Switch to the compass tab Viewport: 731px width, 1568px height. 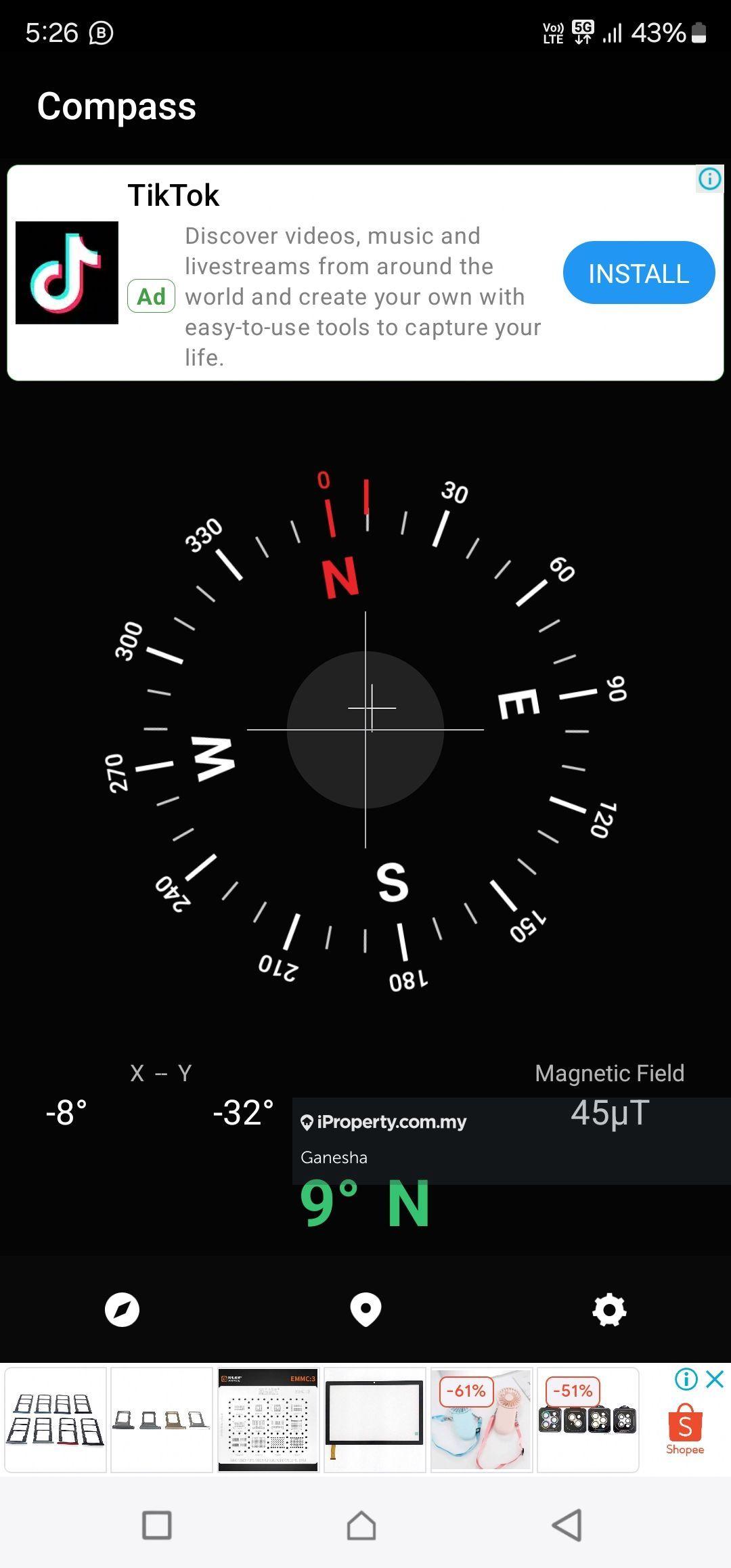123,1309
